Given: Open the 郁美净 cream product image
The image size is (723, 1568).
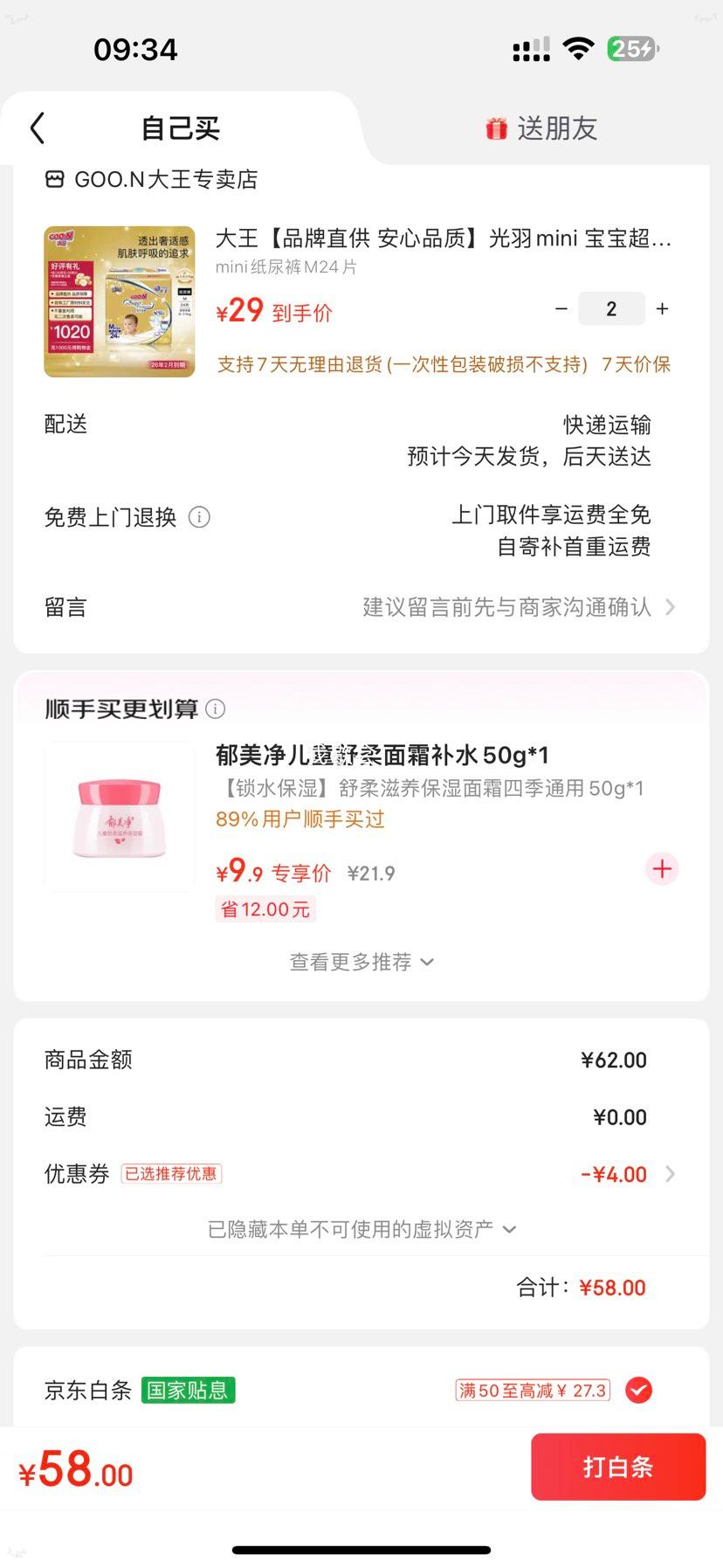Looking at the screenshot, I should tap(120, 817).
